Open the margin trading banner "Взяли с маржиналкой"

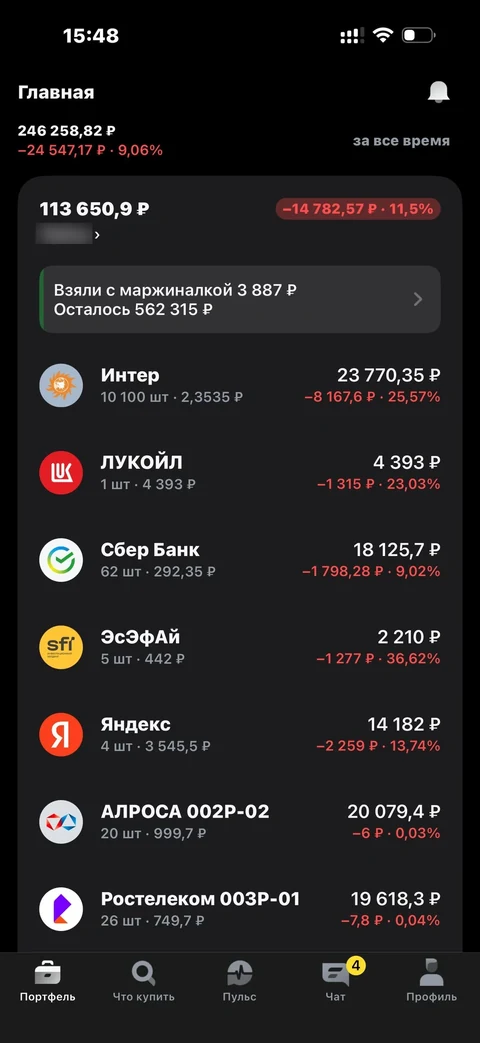[x=239, y=299]
